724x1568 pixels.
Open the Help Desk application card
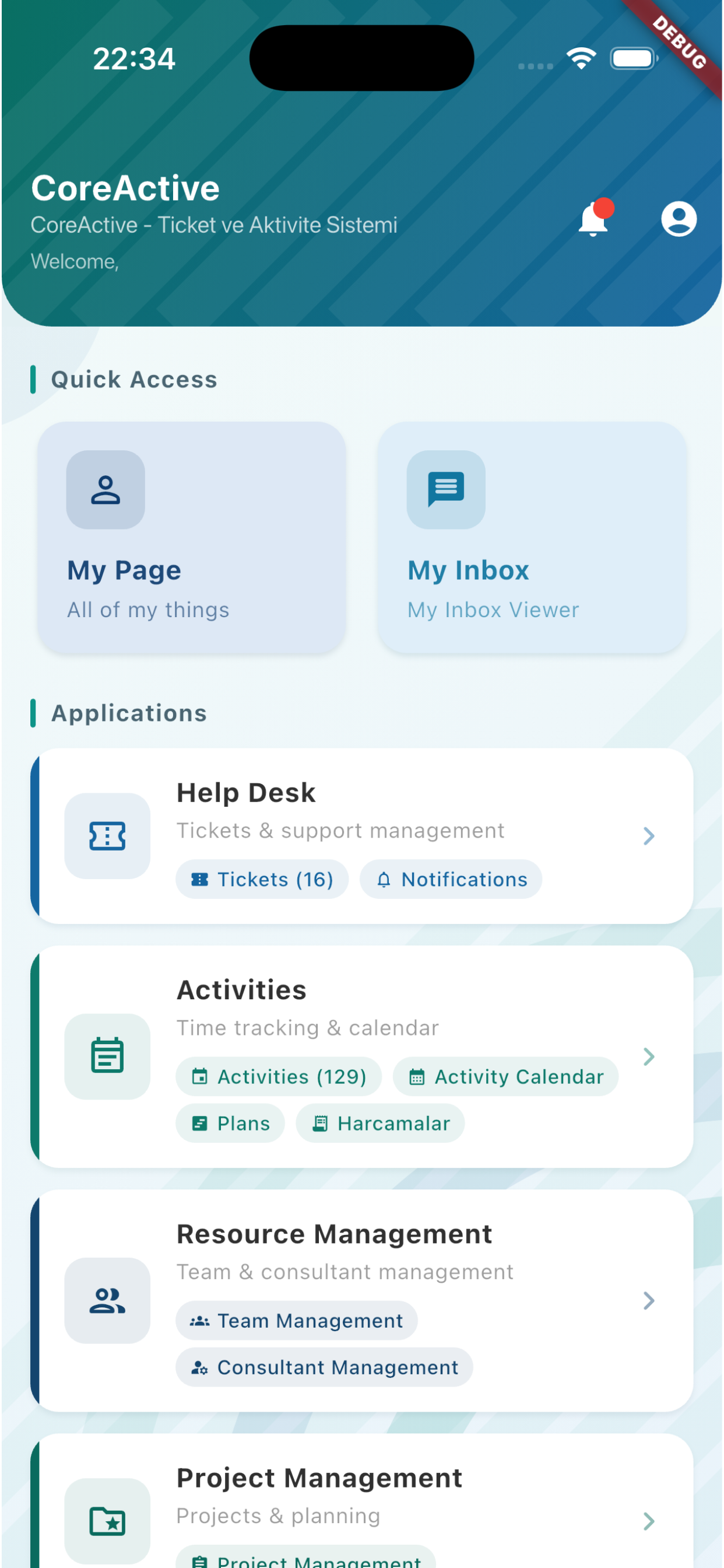click(x=362, y=836)
